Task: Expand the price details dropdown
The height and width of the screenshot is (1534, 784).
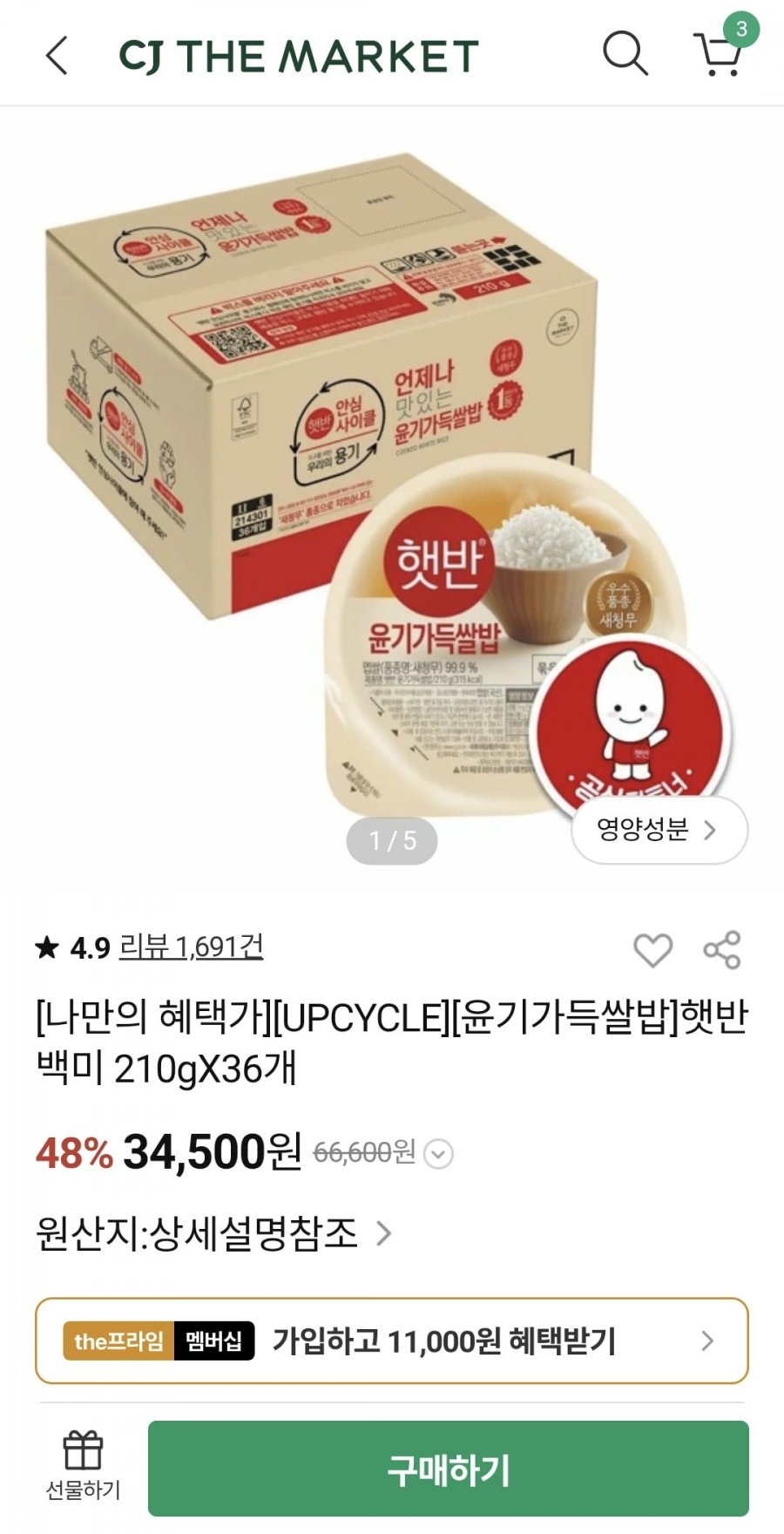Action: [x=438, y=1154]
